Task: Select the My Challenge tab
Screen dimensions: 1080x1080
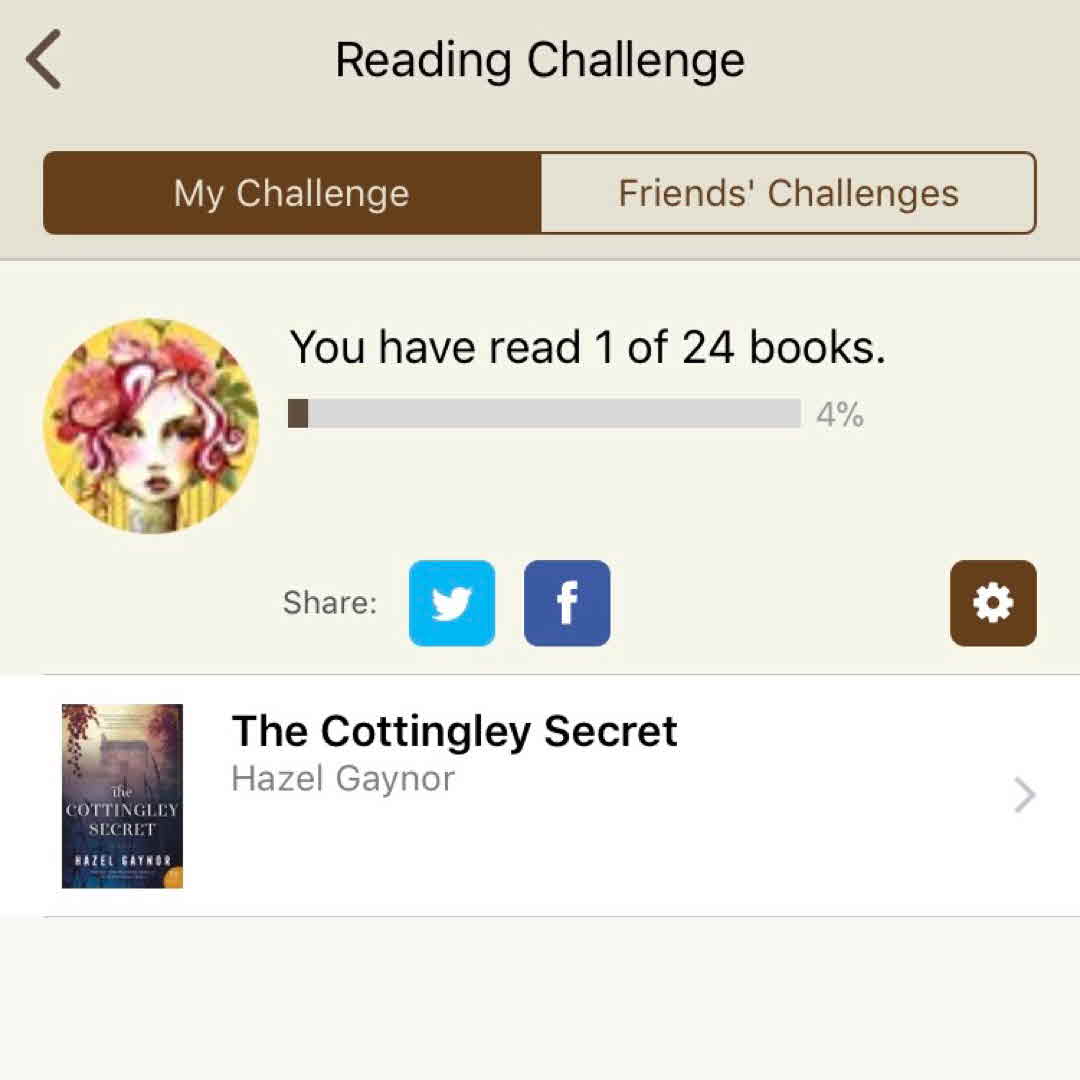Action: coord(292,193)
